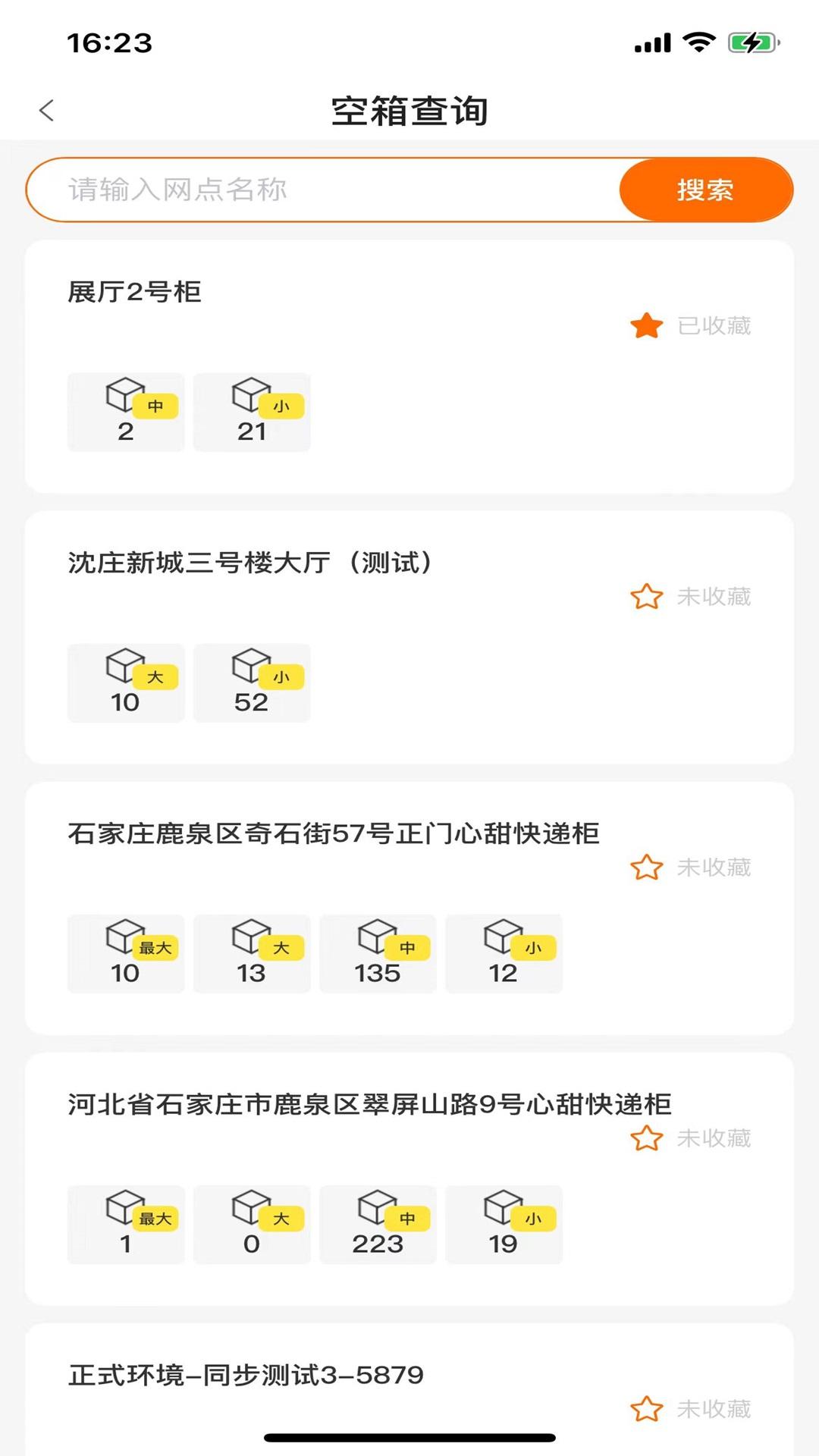
Task: Select the 最大 box icon under 石家庄鹿泉区奇石街57号
Action: click(125, 952)
